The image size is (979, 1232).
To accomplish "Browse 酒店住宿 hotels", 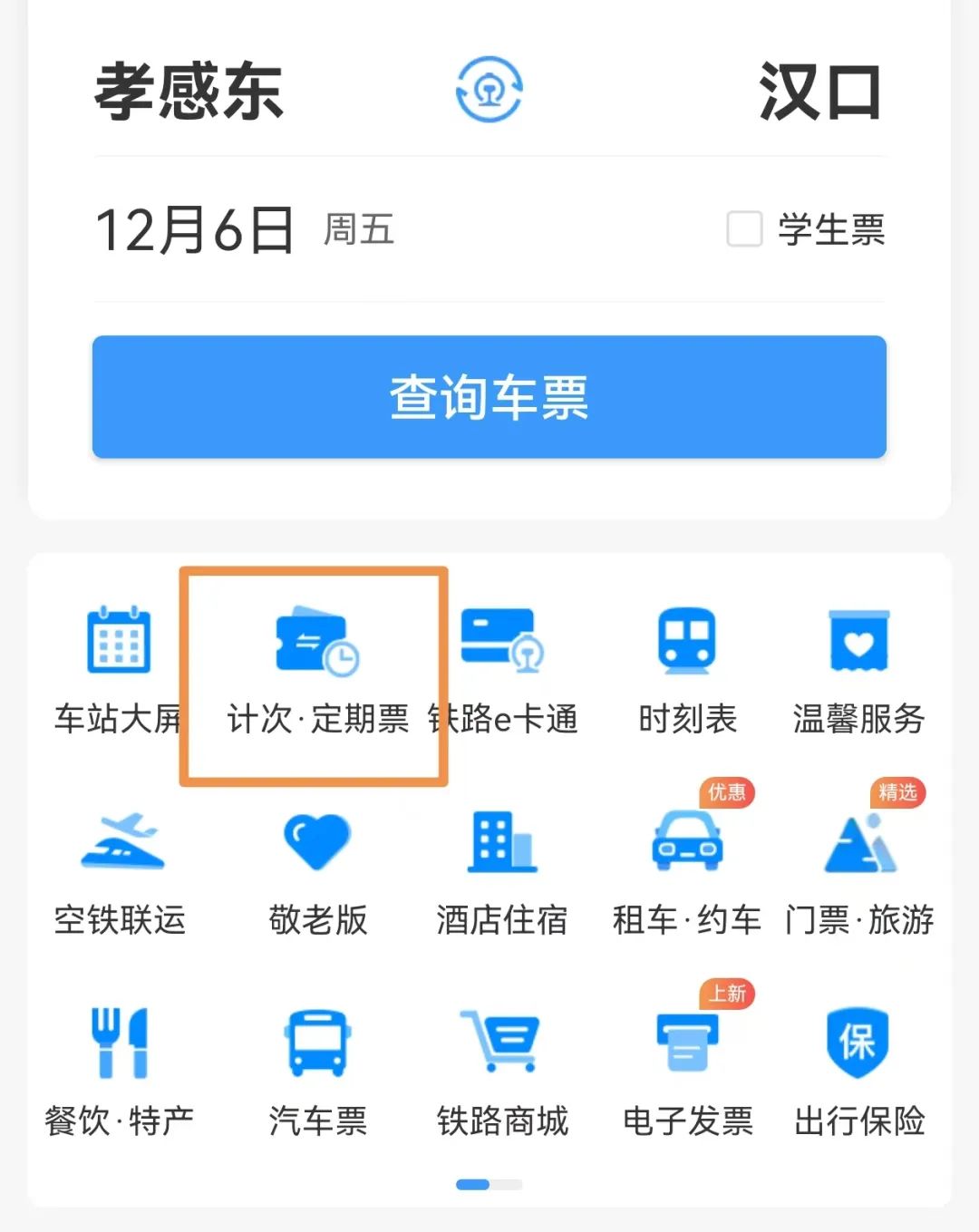I will tap(502, 872).
